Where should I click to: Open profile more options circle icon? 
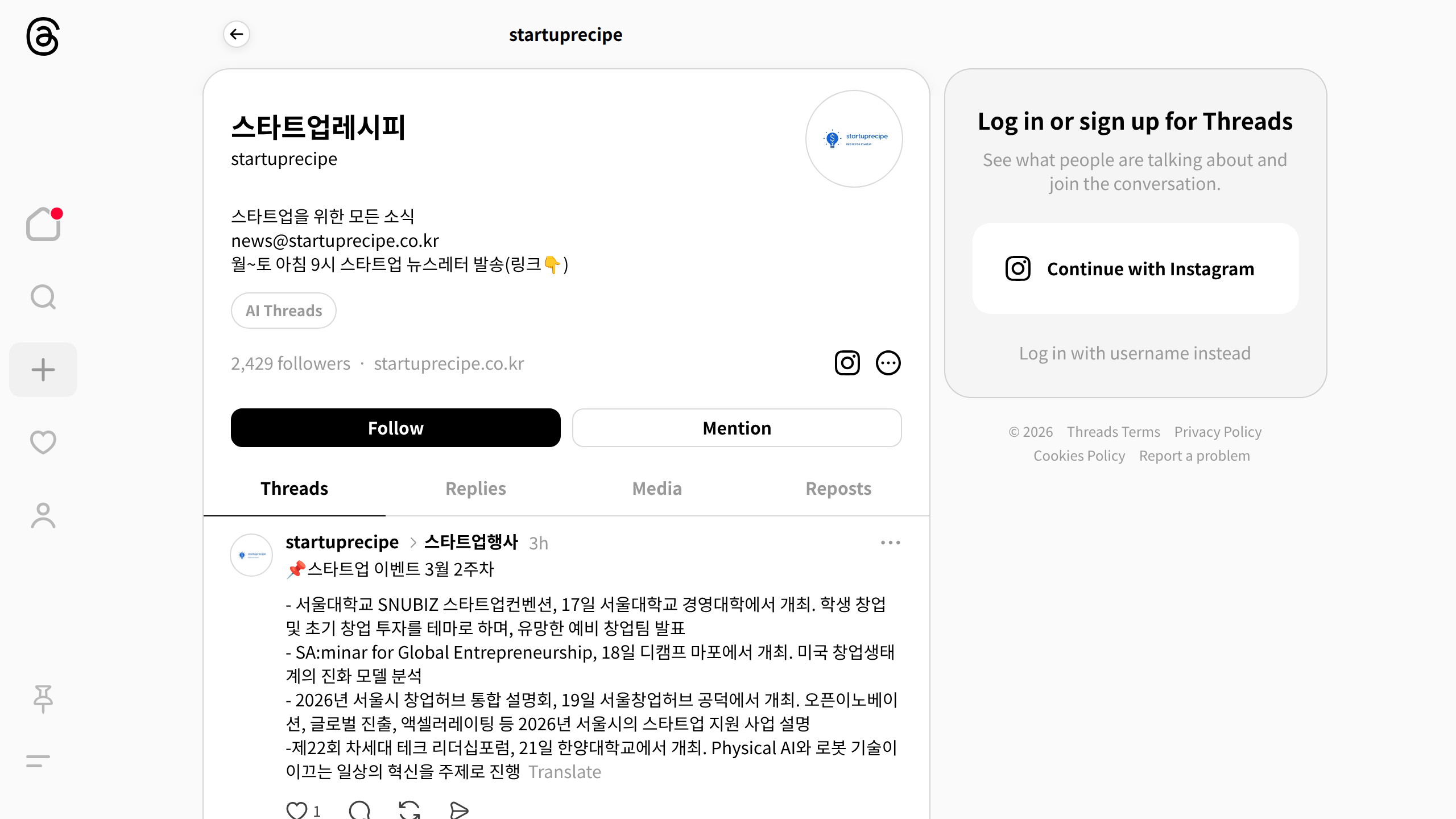coord(888,363)
